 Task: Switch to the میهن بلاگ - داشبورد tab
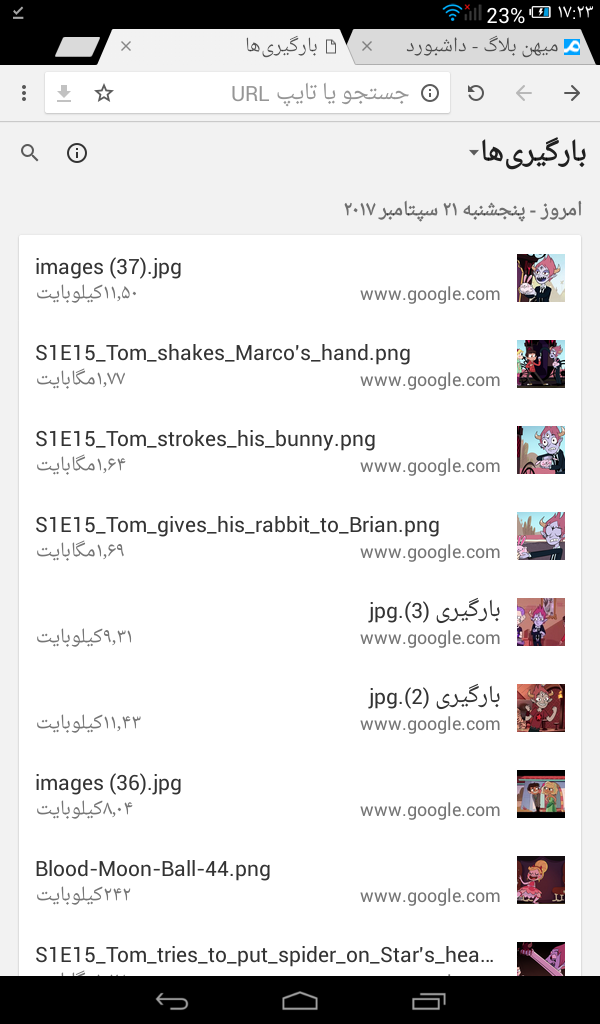point(480,47)
